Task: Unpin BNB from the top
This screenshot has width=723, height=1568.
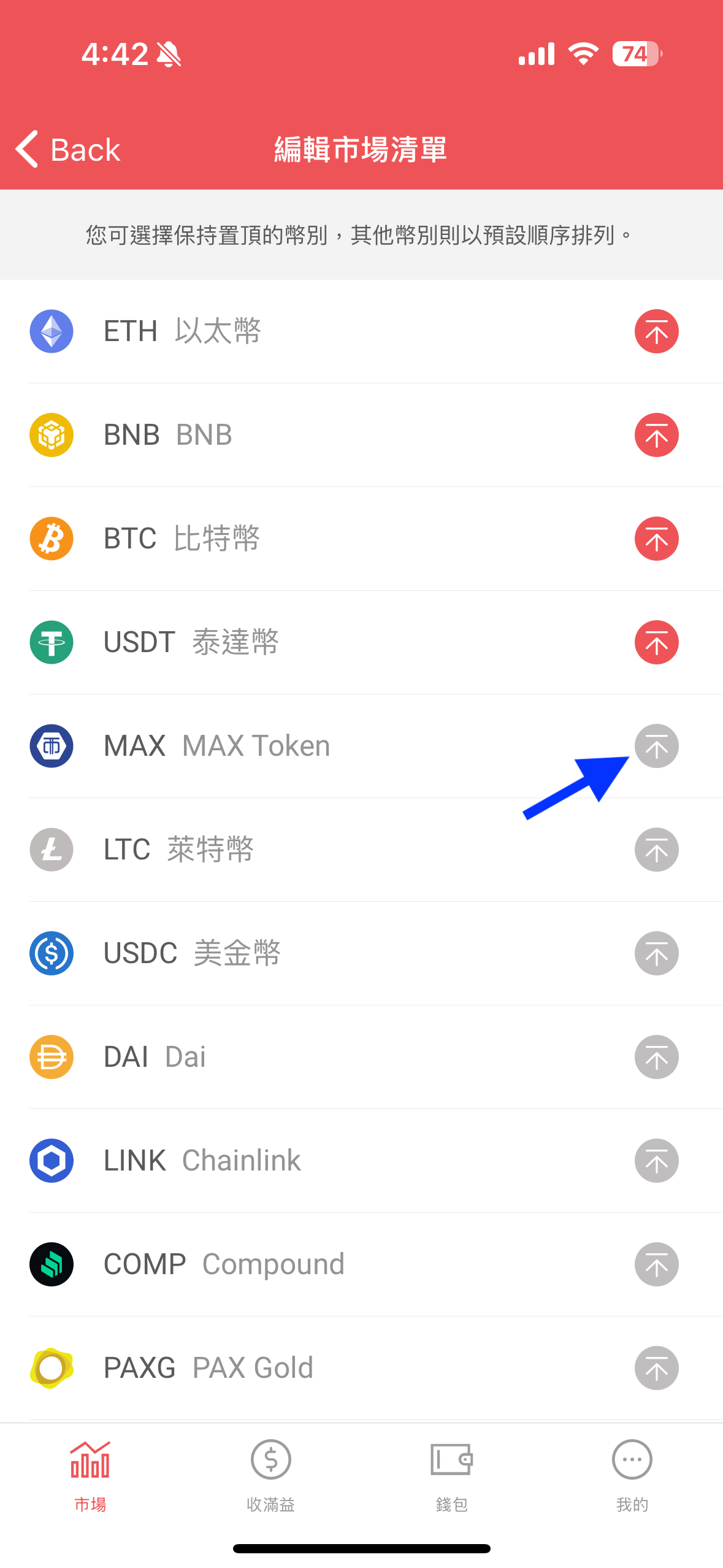Action: (x=656, y=435)
